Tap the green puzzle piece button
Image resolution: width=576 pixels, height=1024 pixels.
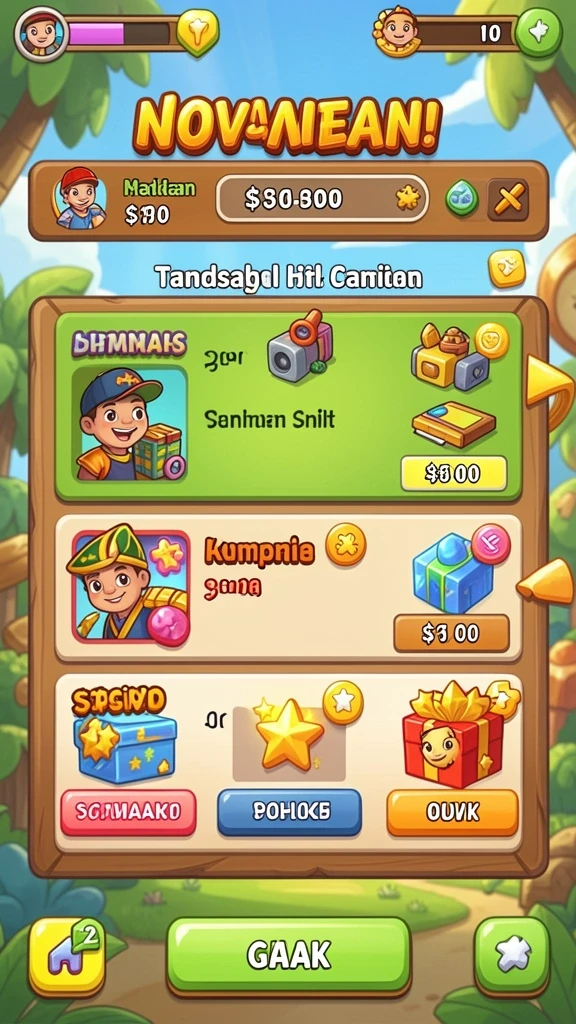[x=511, y=955]
